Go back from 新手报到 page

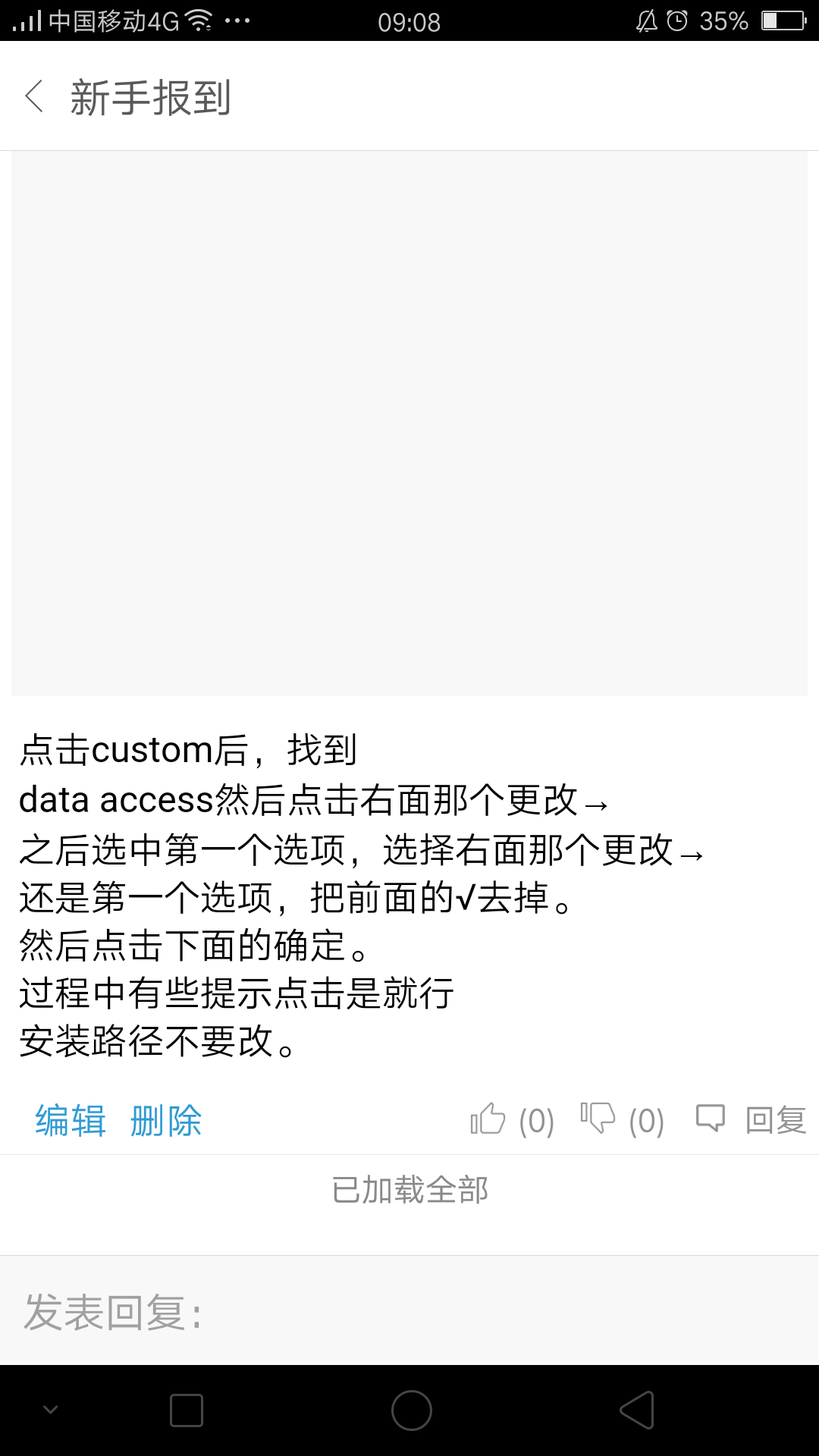coord(34,96)
